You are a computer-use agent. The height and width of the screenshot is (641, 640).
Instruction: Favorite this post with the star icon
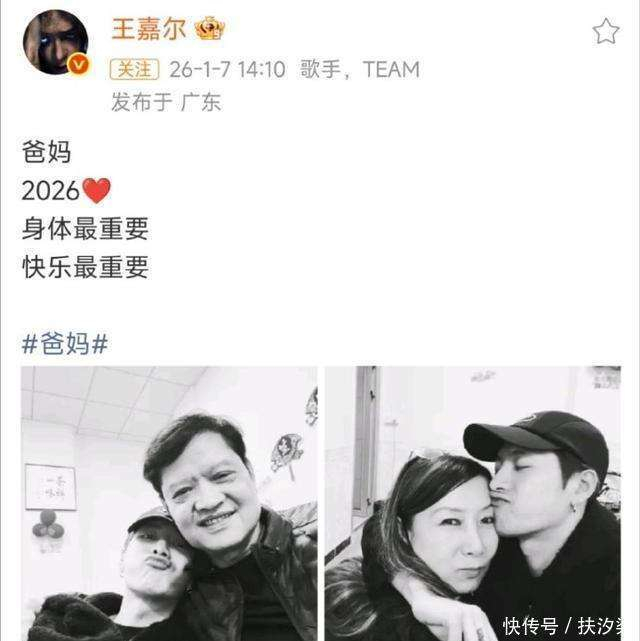pos(605,32)
